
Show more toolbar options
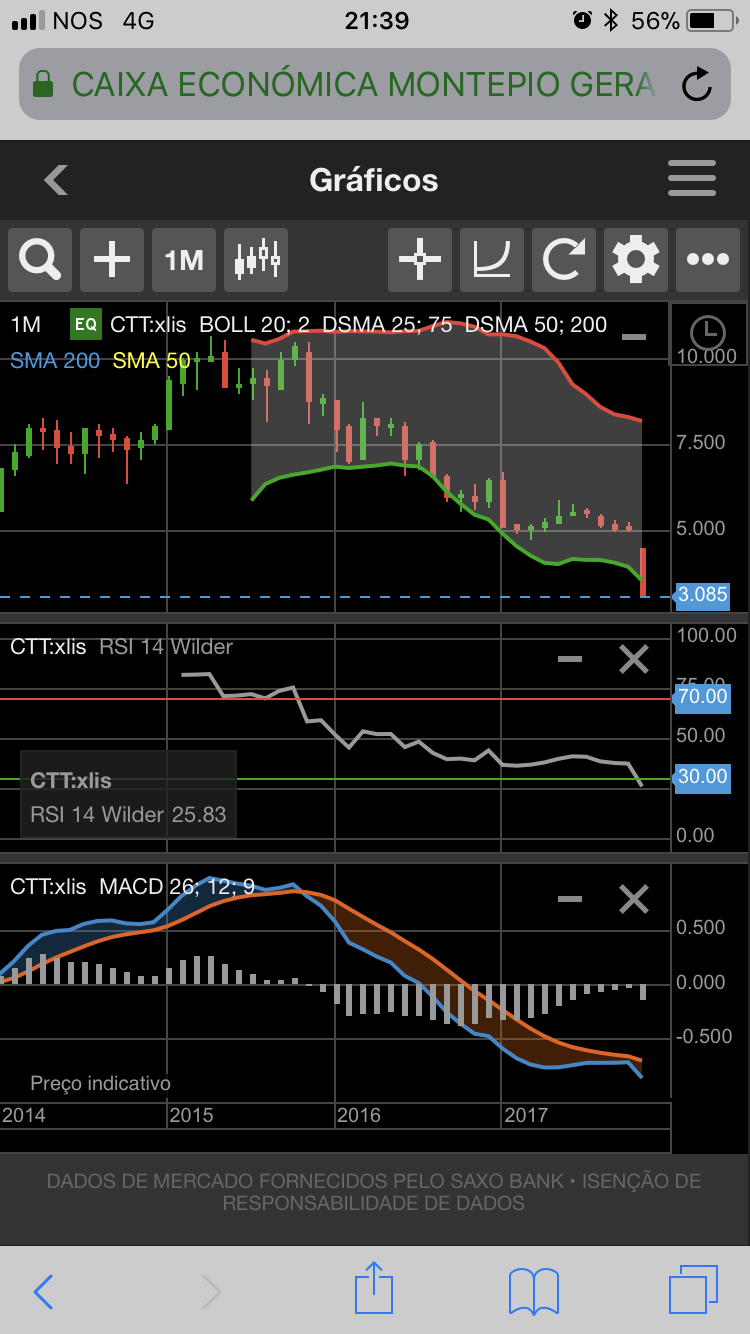click(x=708, y=260)
